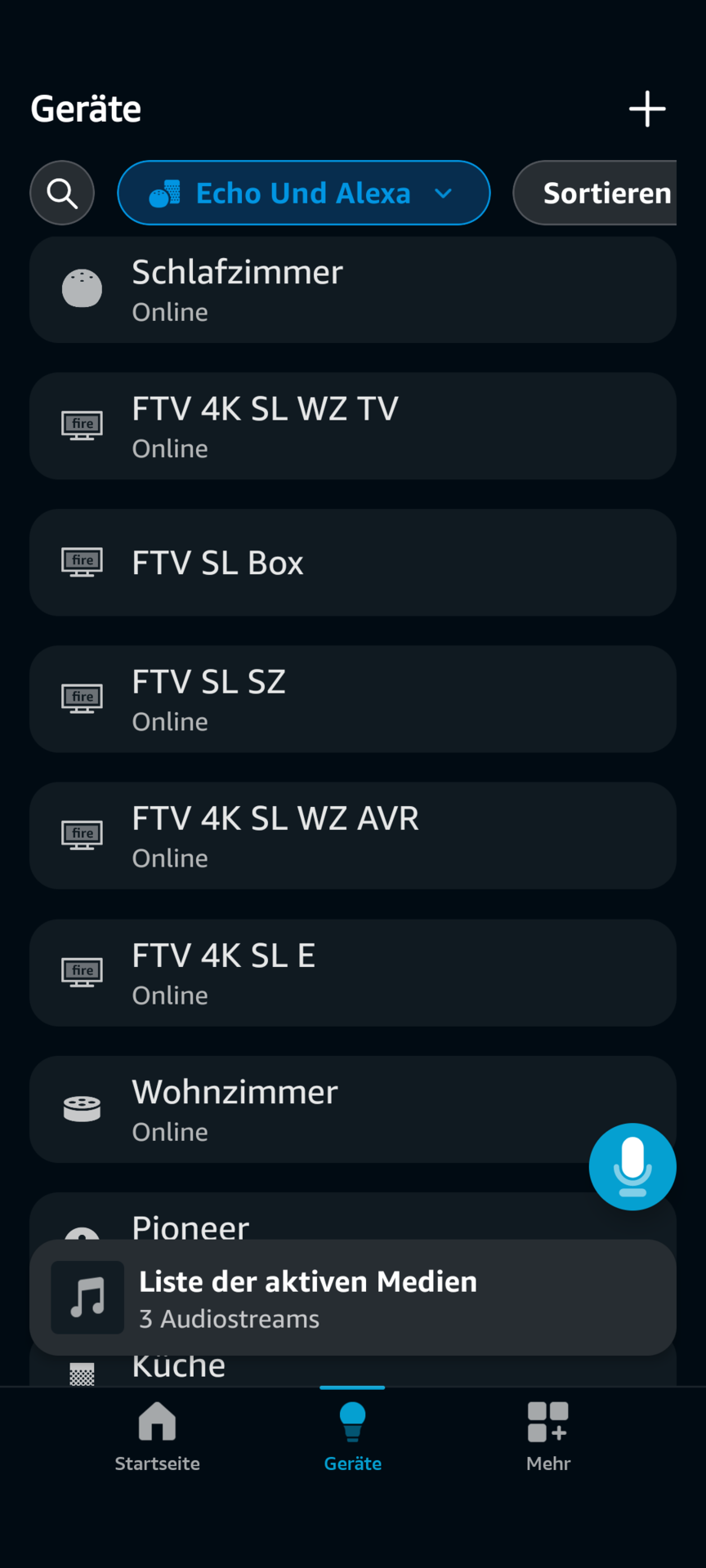Open the Schlafzimmer device
Screen dimensions: 706x1568
(353, 290)
